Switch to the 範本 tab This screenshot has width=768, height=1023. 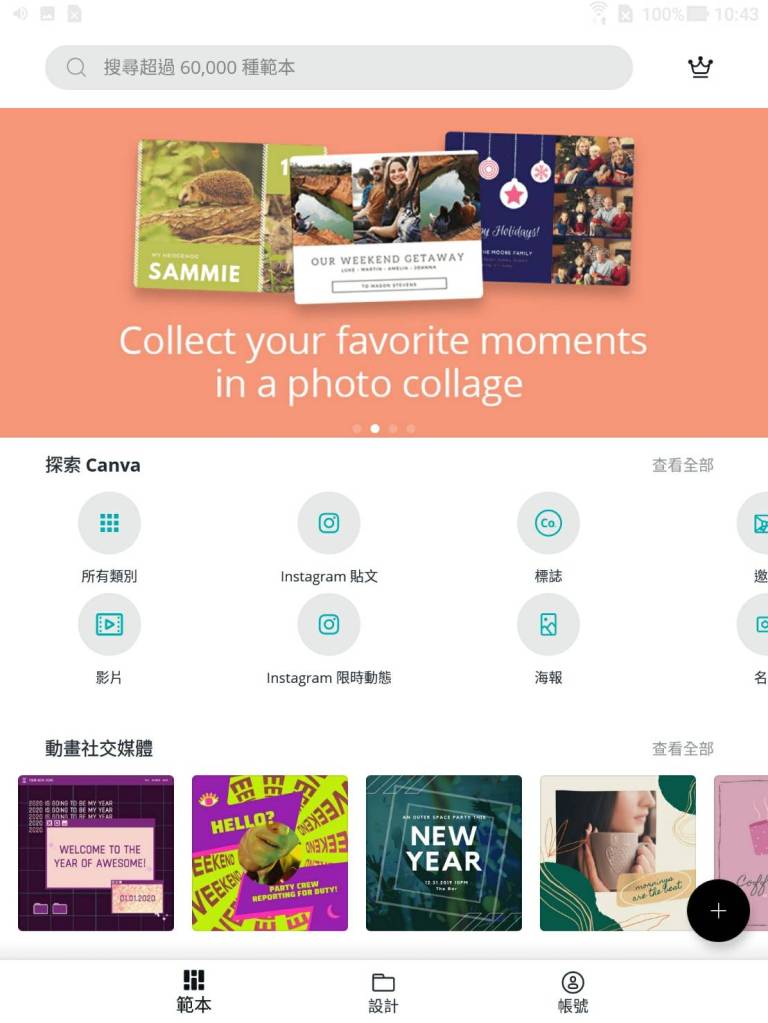click(x=194, y=991)
